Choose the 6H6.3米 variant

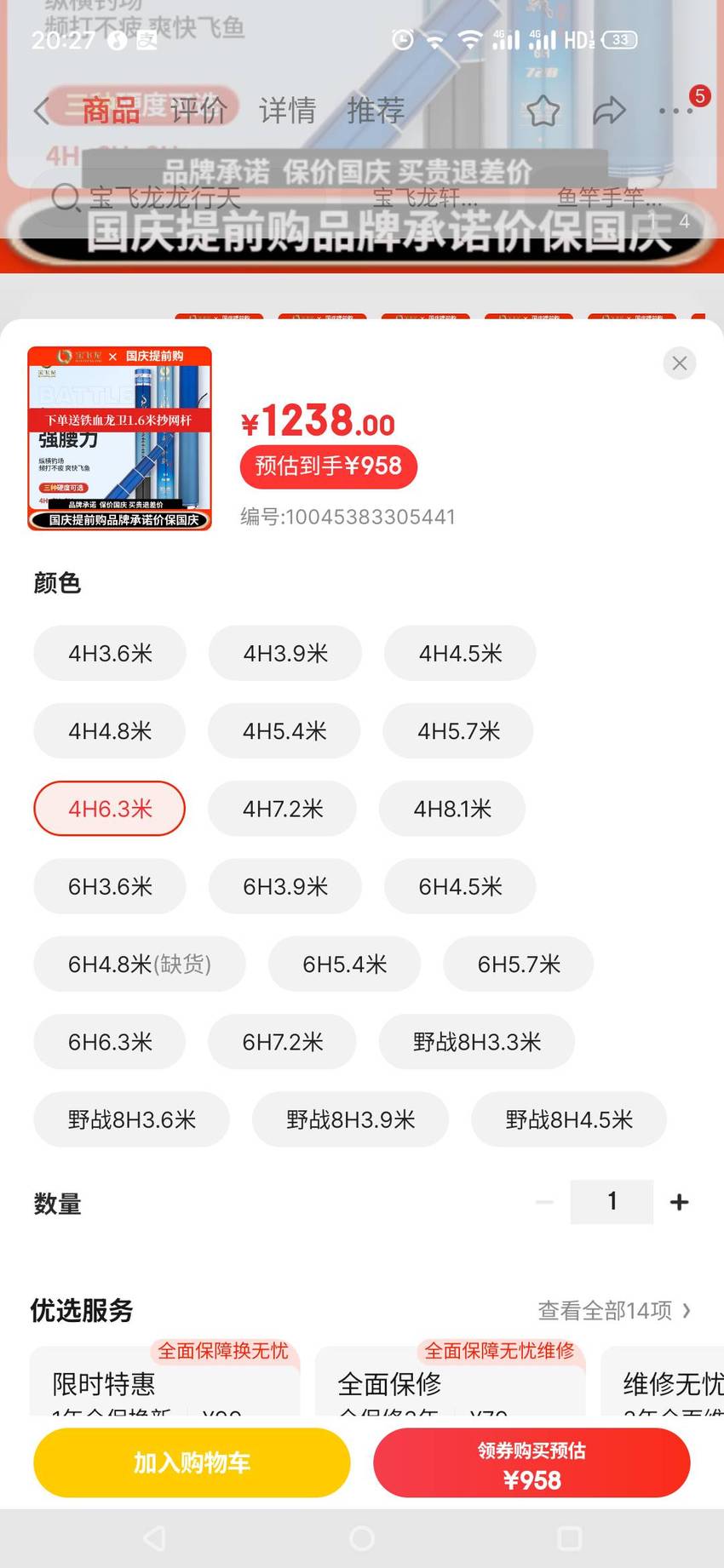tap(110, 1041)
